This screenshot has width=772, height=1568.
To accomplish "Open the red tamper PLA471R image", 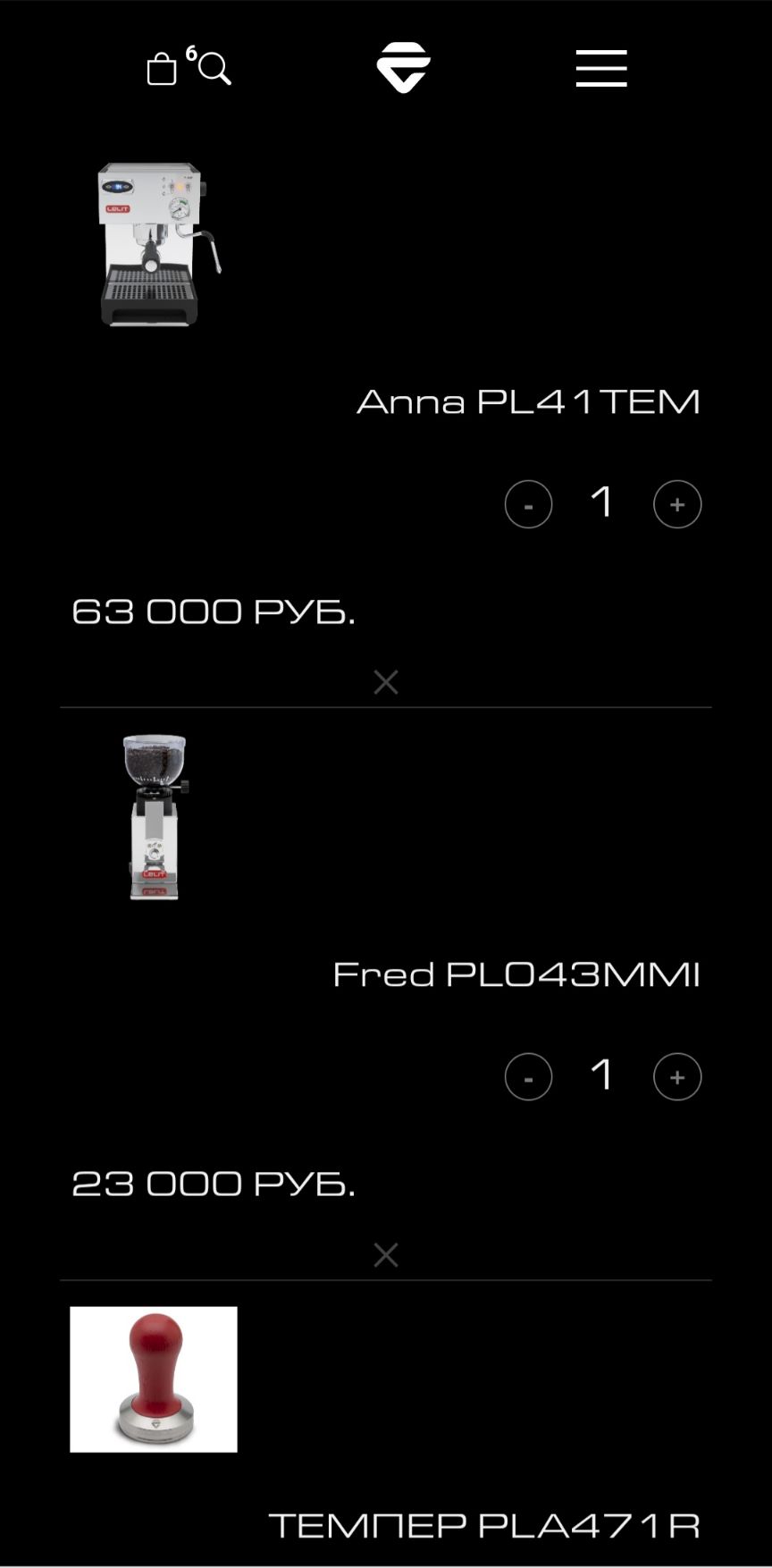I will pyautogui.click(x=154, y=1379).
